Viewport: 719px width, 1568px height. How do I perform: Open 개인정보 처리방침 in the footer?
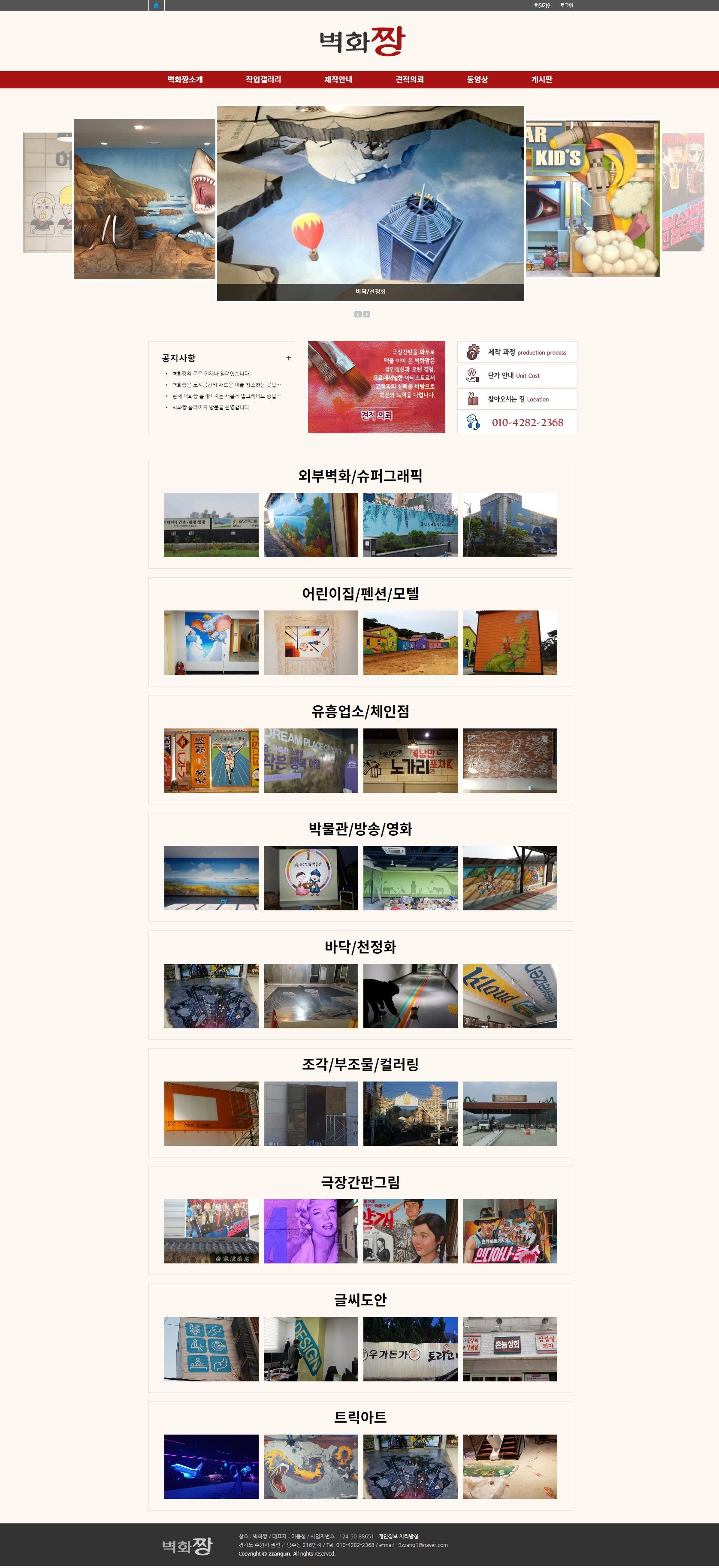pos(398,1536)
